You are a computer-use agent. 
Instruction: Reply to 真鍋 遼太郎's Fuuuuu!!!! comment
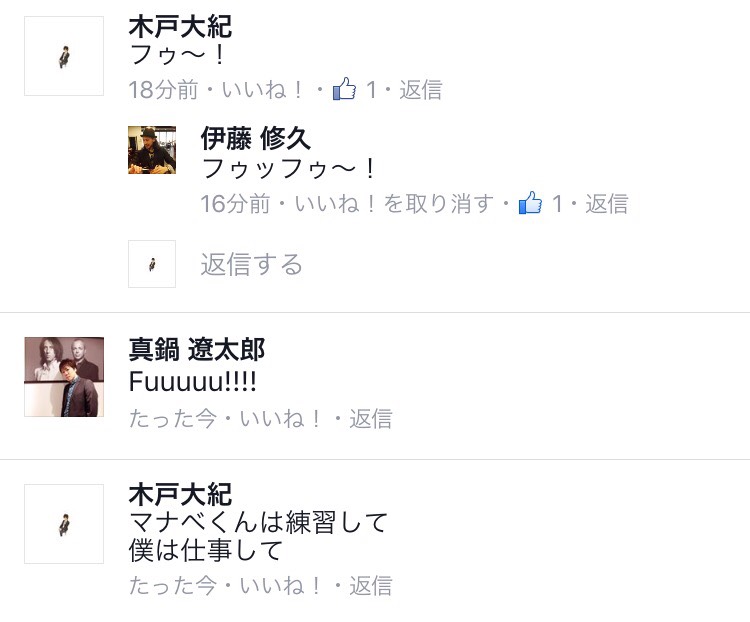click(x=370, y=419)
